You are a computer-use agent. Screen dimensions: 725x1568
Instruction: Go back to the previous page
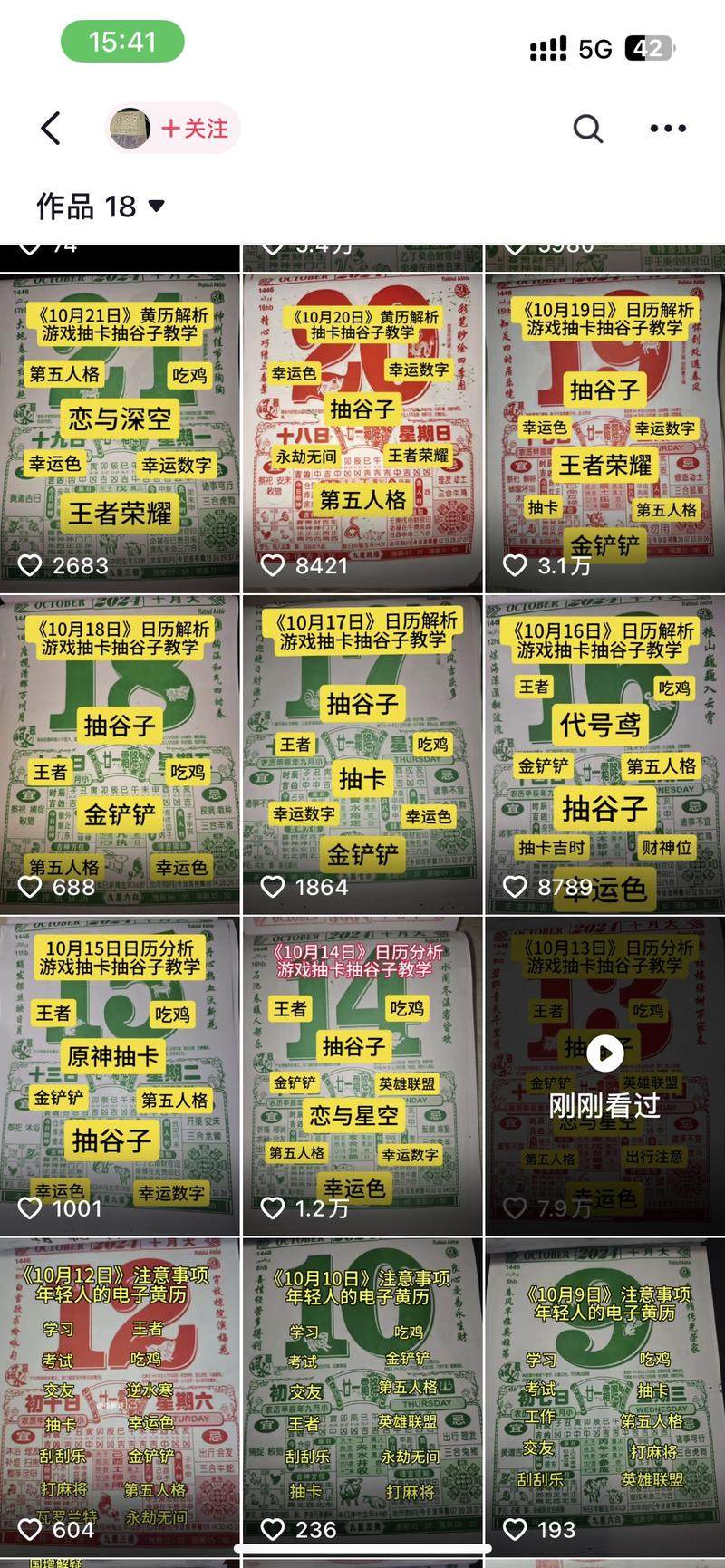51,129
